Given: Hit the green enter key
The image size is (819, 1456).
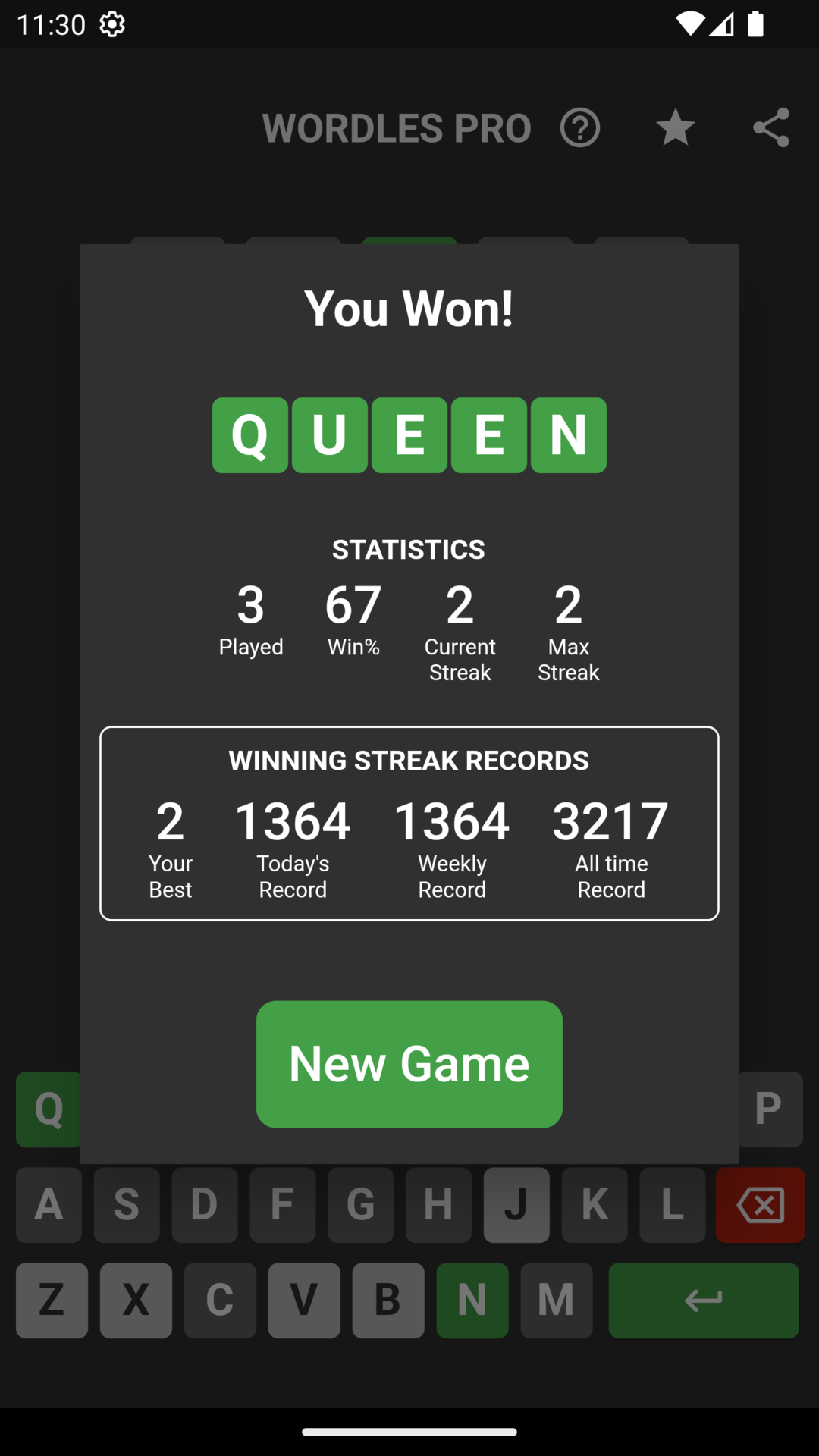Looking at the screenshot, I should point(703,1301).
